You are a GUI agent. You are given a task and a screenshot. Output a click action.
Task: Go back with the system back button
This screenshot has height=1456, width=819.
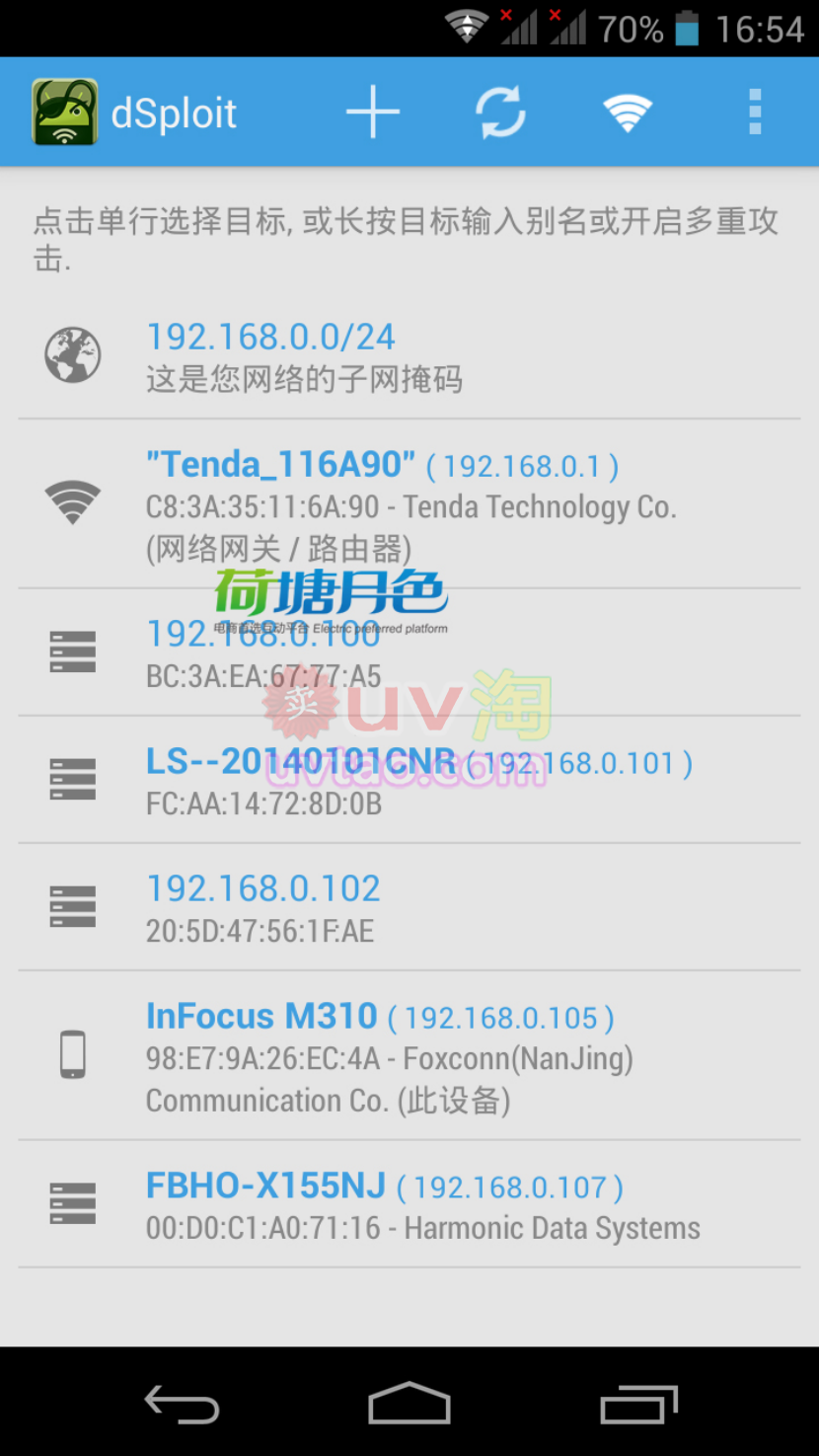(182, 1403)
